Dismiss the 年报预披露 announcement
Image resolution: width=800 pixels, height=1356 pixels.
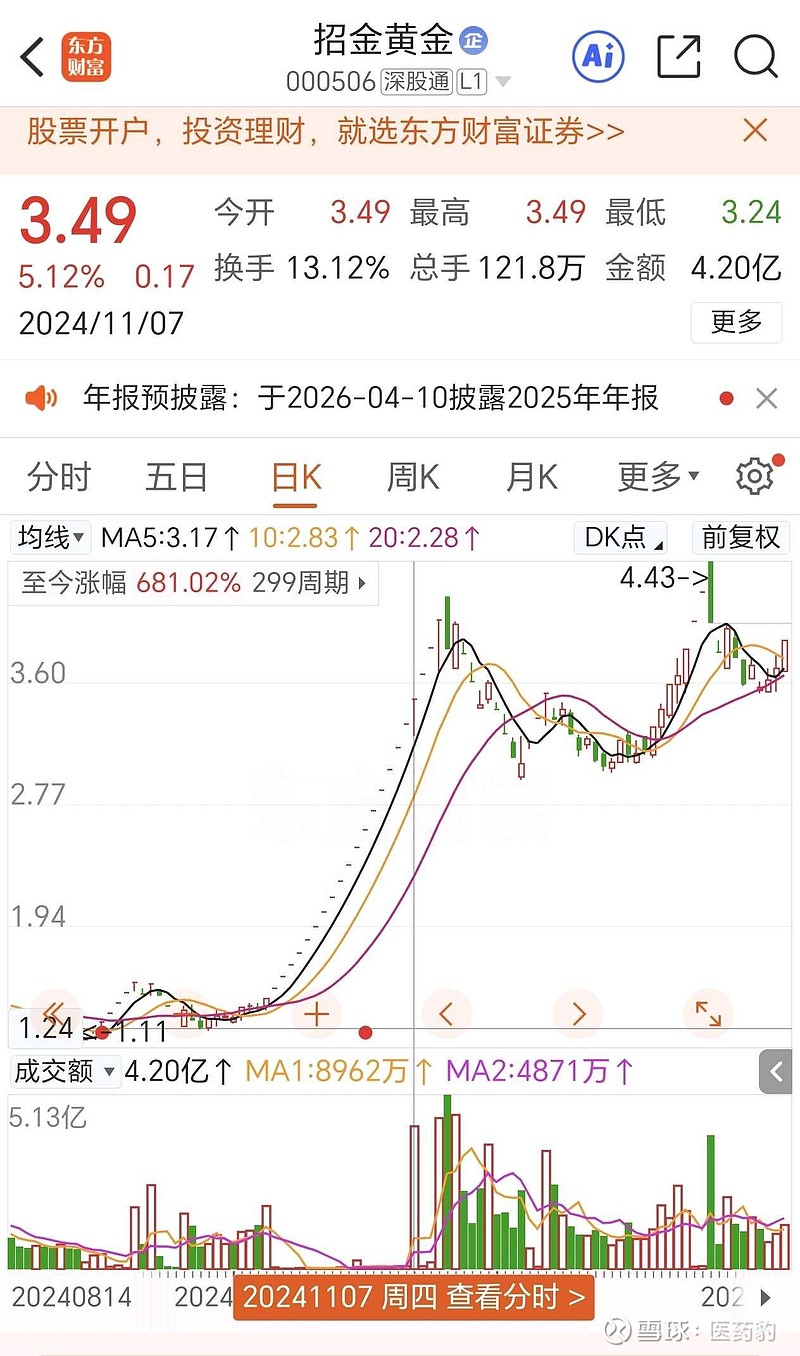(x=766, y=397)
